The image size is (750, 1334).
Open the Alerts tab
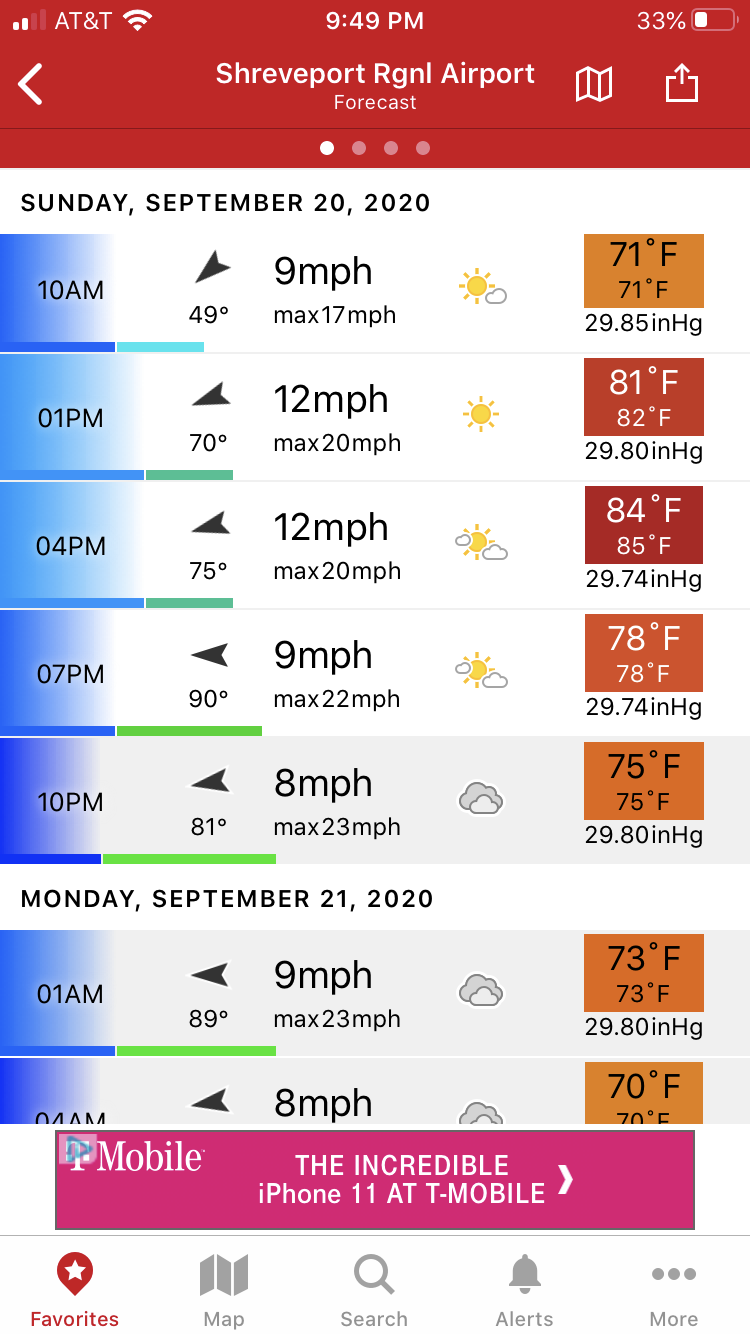coord(524,1289)
